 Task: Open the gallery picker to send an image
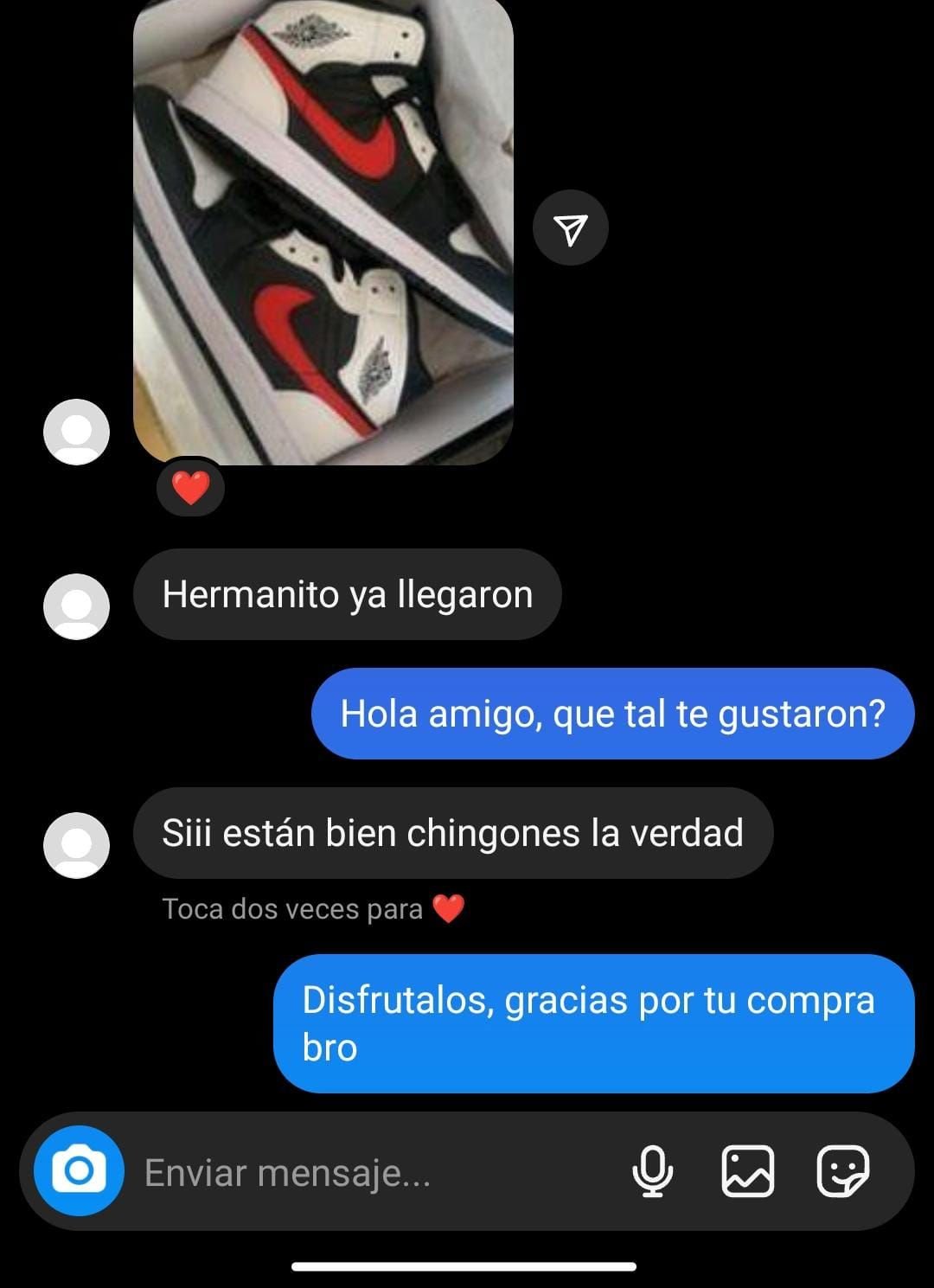747,1171
